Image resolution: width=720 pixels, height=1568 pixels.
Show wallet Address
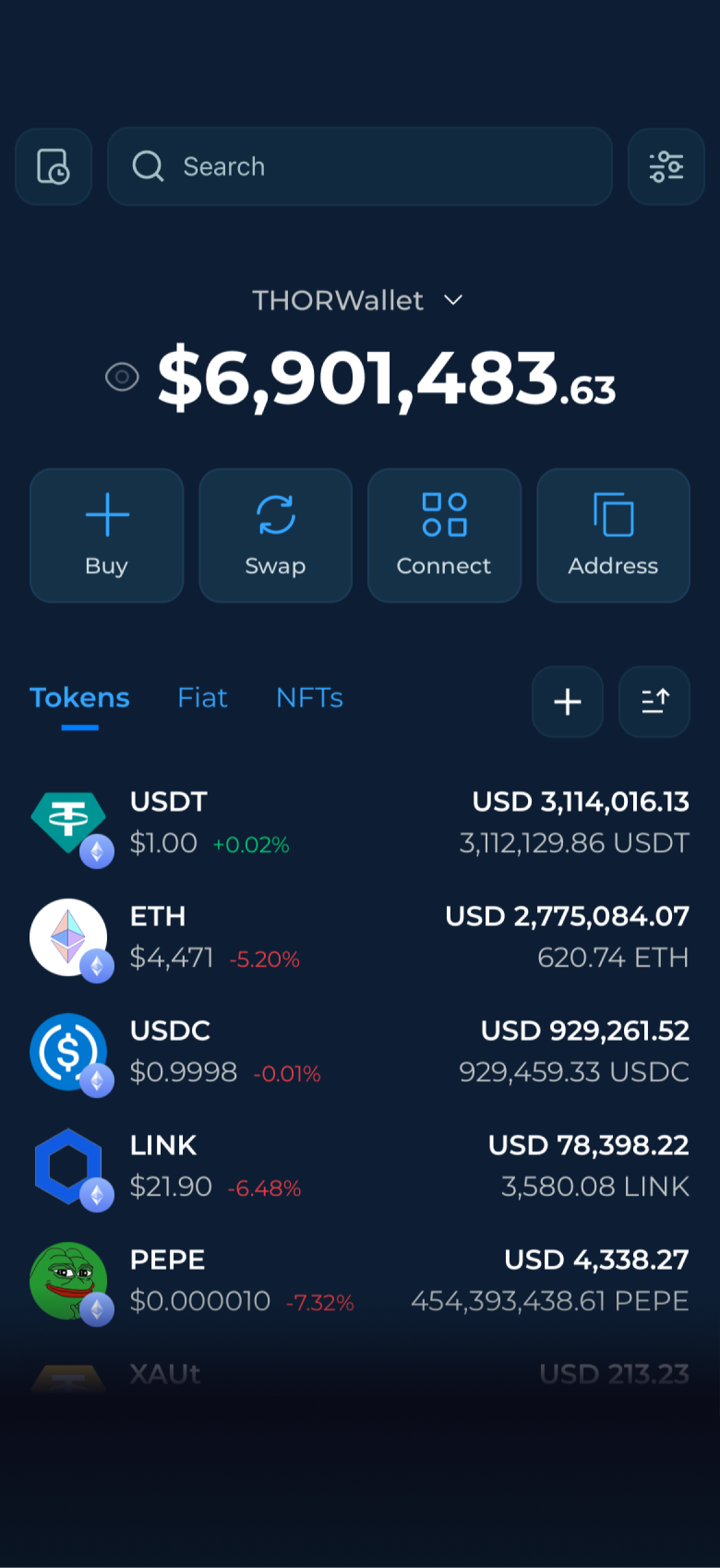pyautogui.click(x=613, y=536)
